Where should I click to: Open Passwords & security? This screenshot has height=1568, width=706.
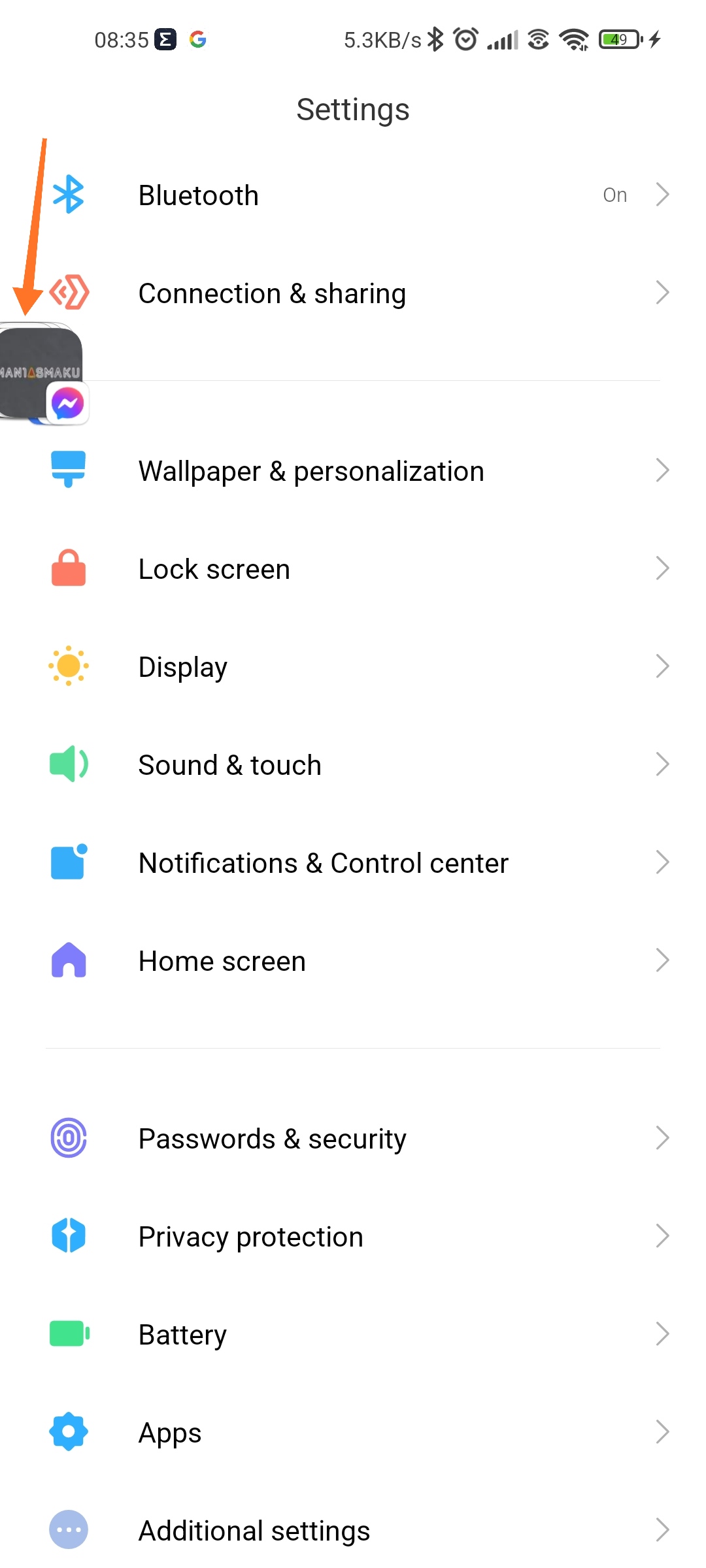353,1139
